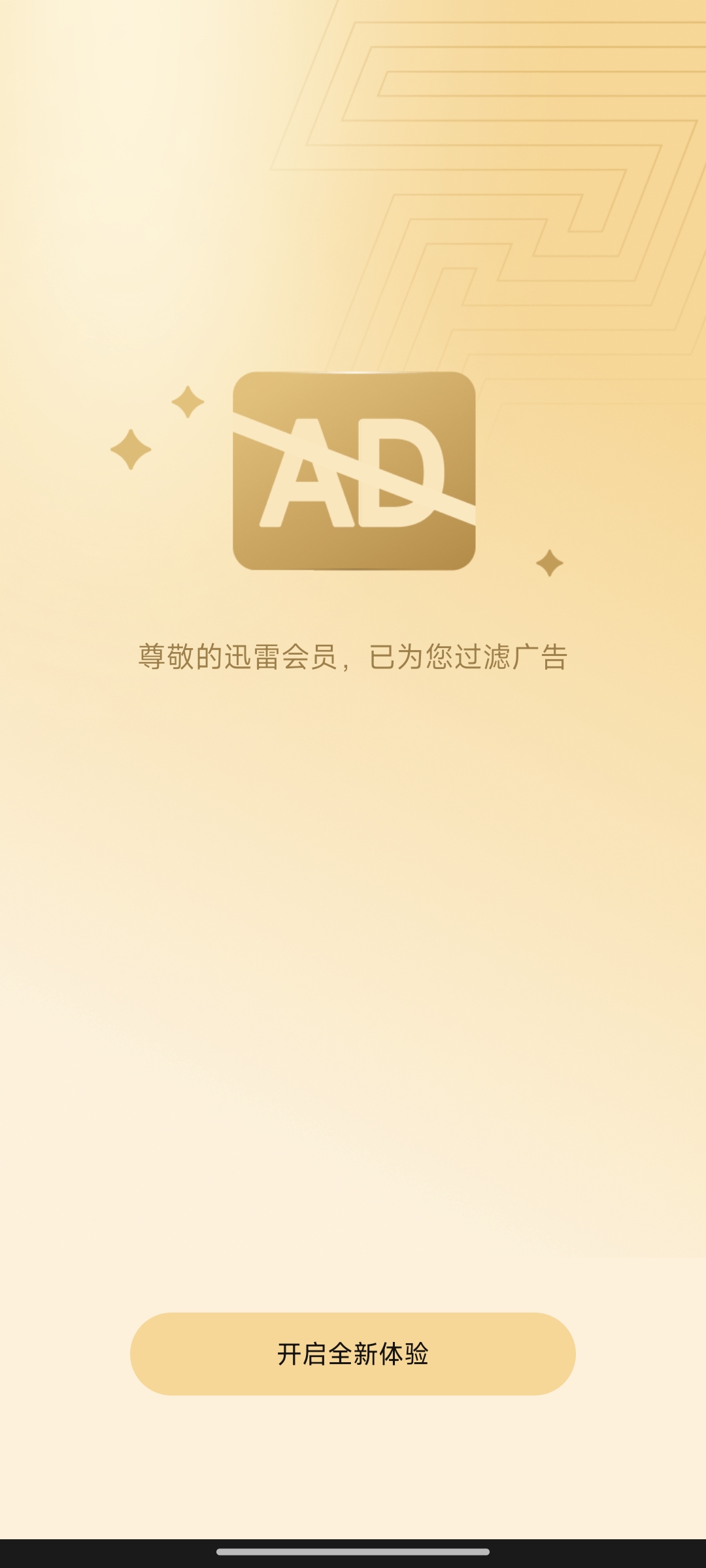Screen dimensions: 706x1568
Task: Tap the 开启全新体验 button
Action: click(353, 1354)
